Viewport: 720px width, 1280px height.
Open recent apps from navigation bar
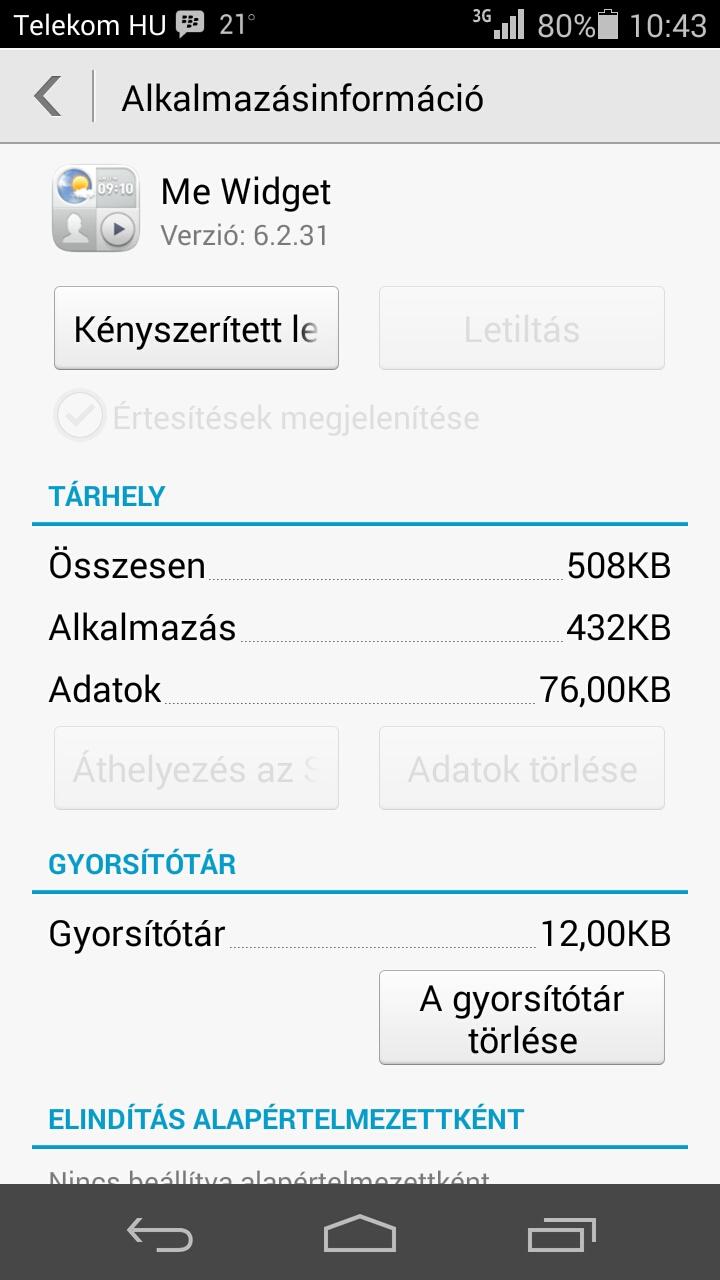[x=561, y=1234]
